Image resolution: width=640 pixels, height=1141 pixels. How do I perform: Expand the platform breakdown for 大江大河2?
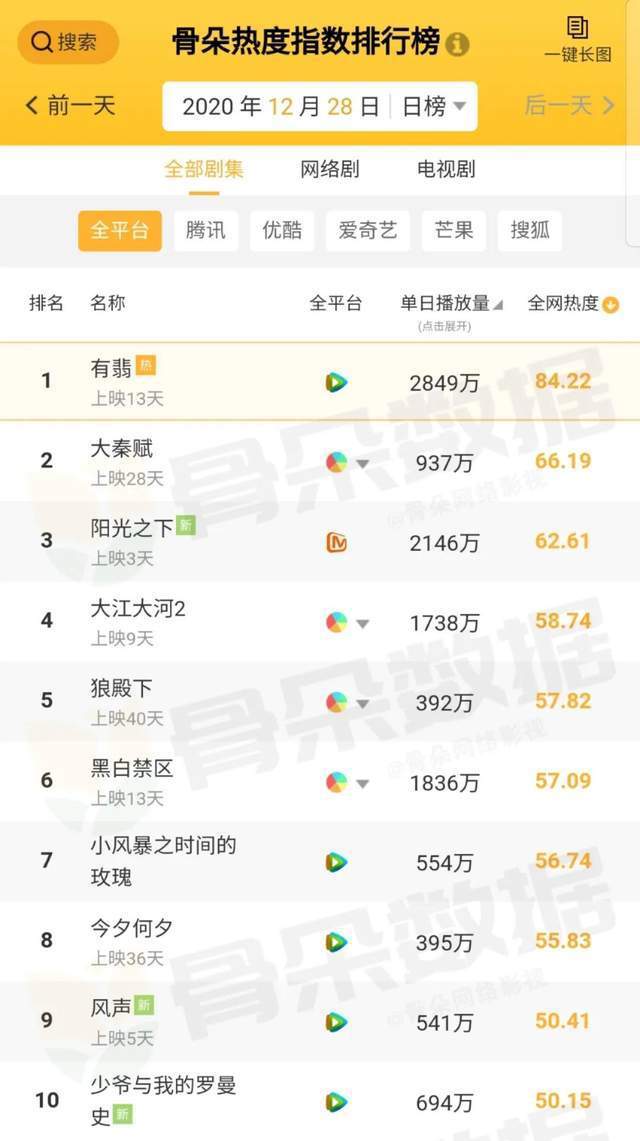pyautogui.click(x=363, y=623)
